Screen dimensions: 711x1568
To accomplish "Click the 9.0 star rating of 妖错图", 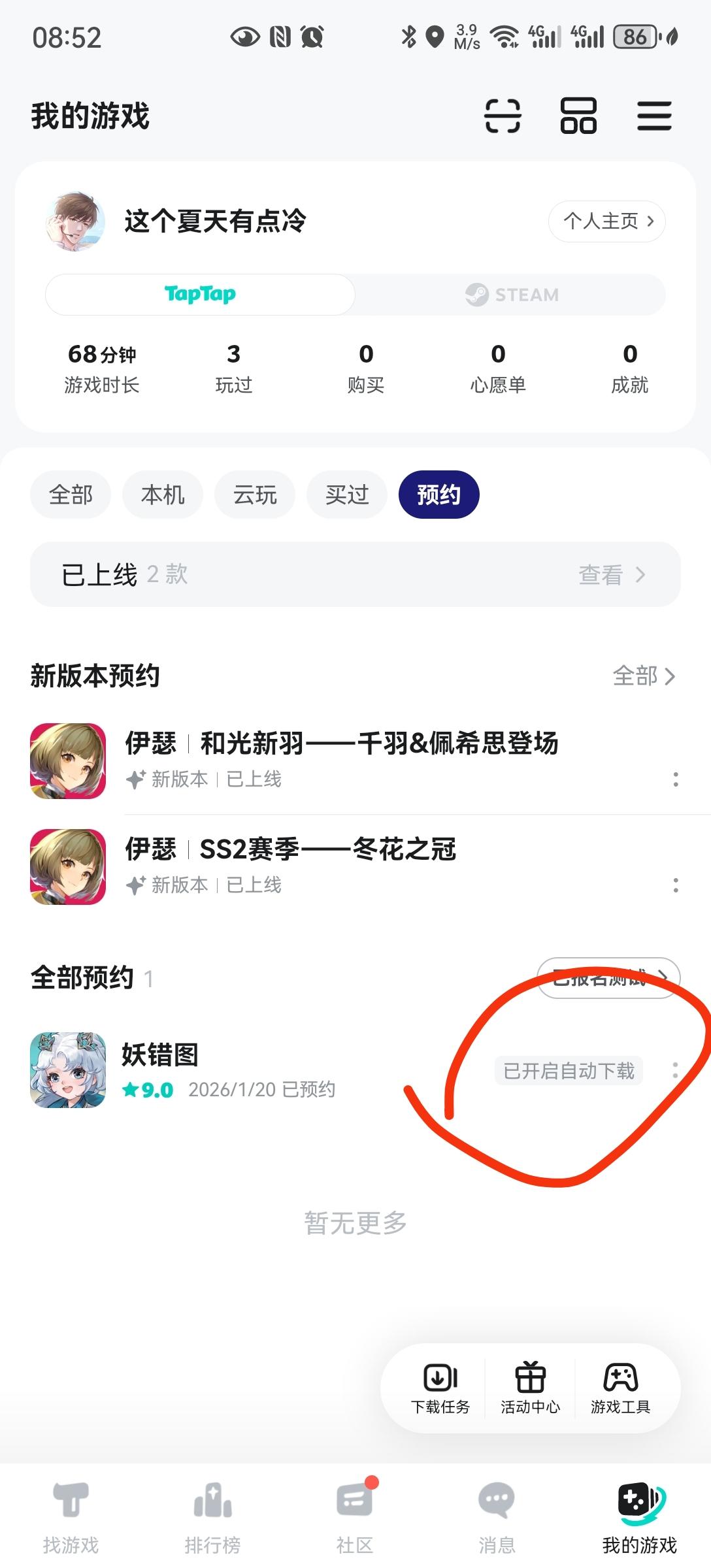I will tap(145, 1089).
